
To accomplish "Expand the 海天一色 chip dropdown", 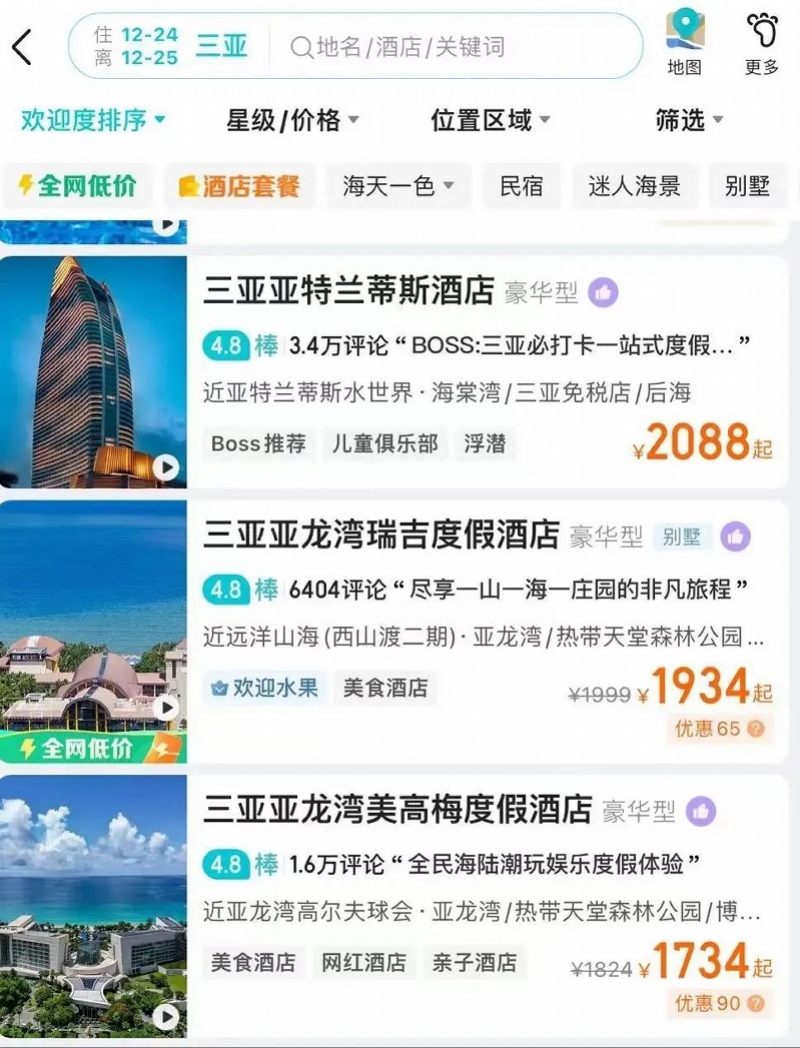I will (399, 186).
